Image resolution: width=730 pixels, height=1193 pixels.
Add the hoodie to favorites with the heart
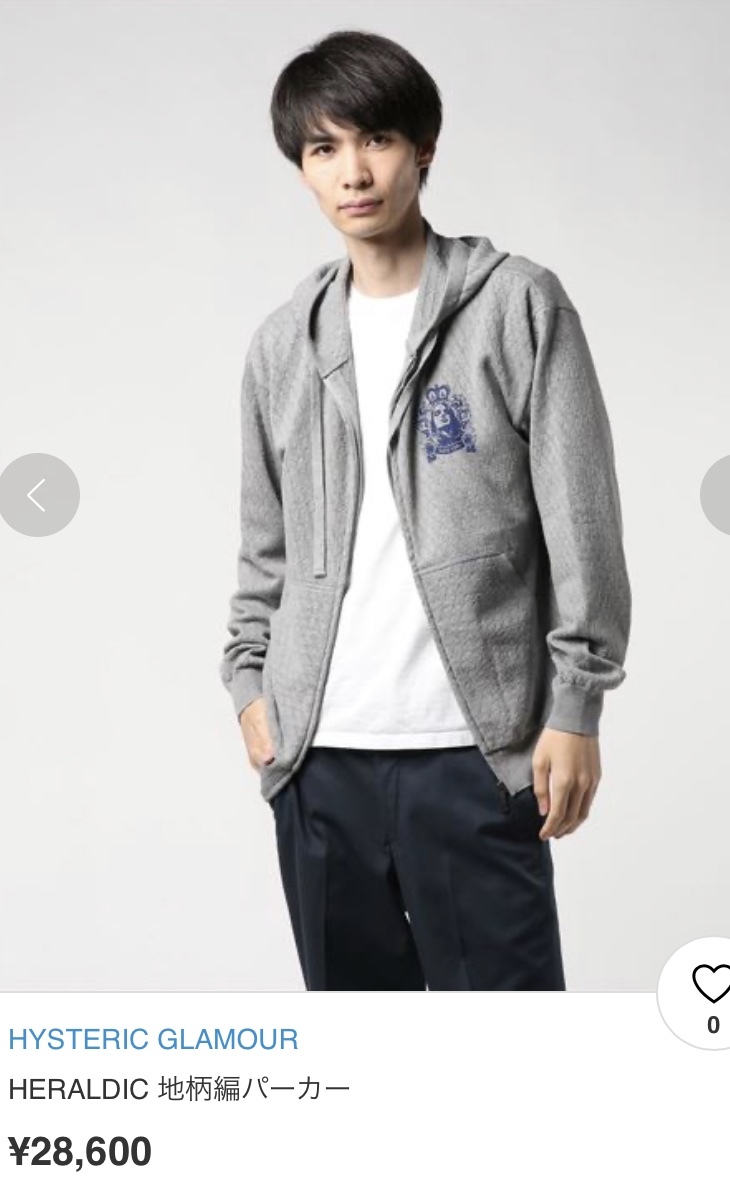[x=711, y=986]
